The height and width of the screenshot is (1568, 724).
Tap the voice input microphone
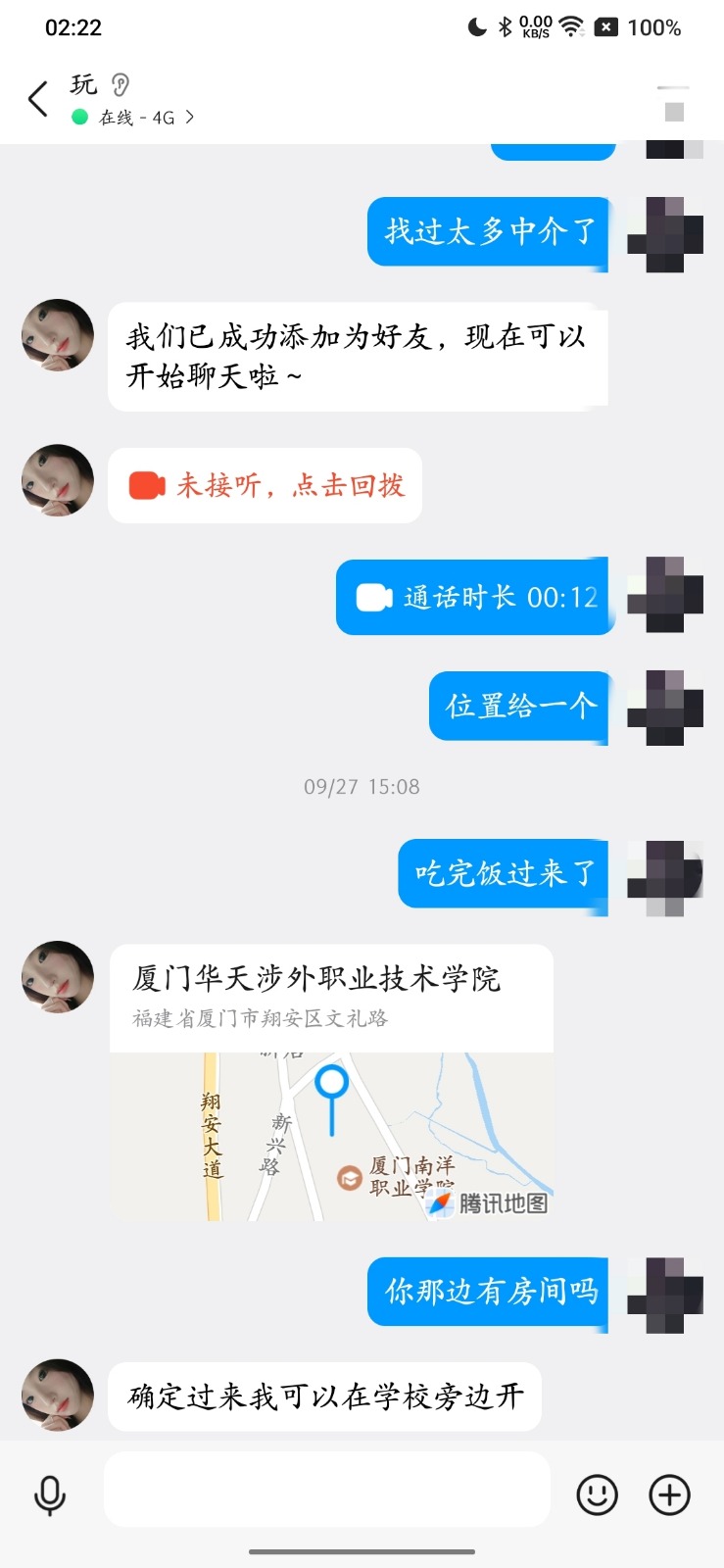[50, 1495]
